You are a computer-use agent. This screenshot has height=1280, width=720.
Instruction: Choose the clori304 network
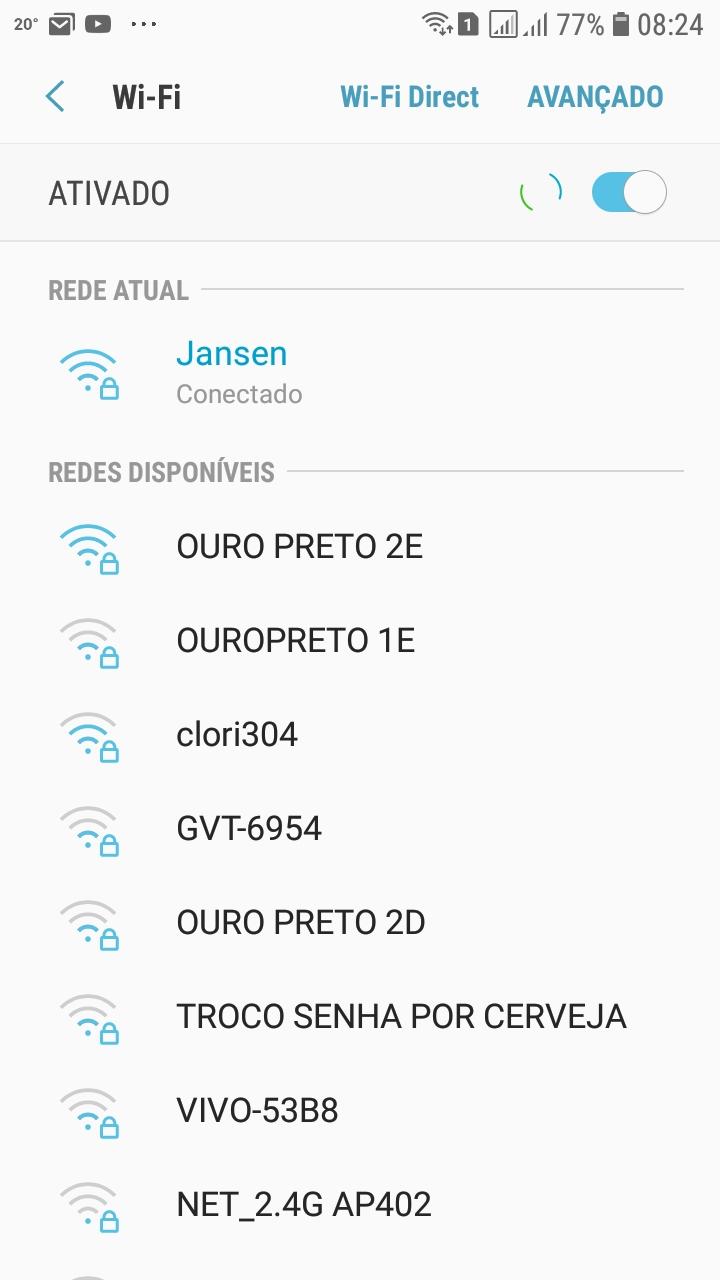360,735
